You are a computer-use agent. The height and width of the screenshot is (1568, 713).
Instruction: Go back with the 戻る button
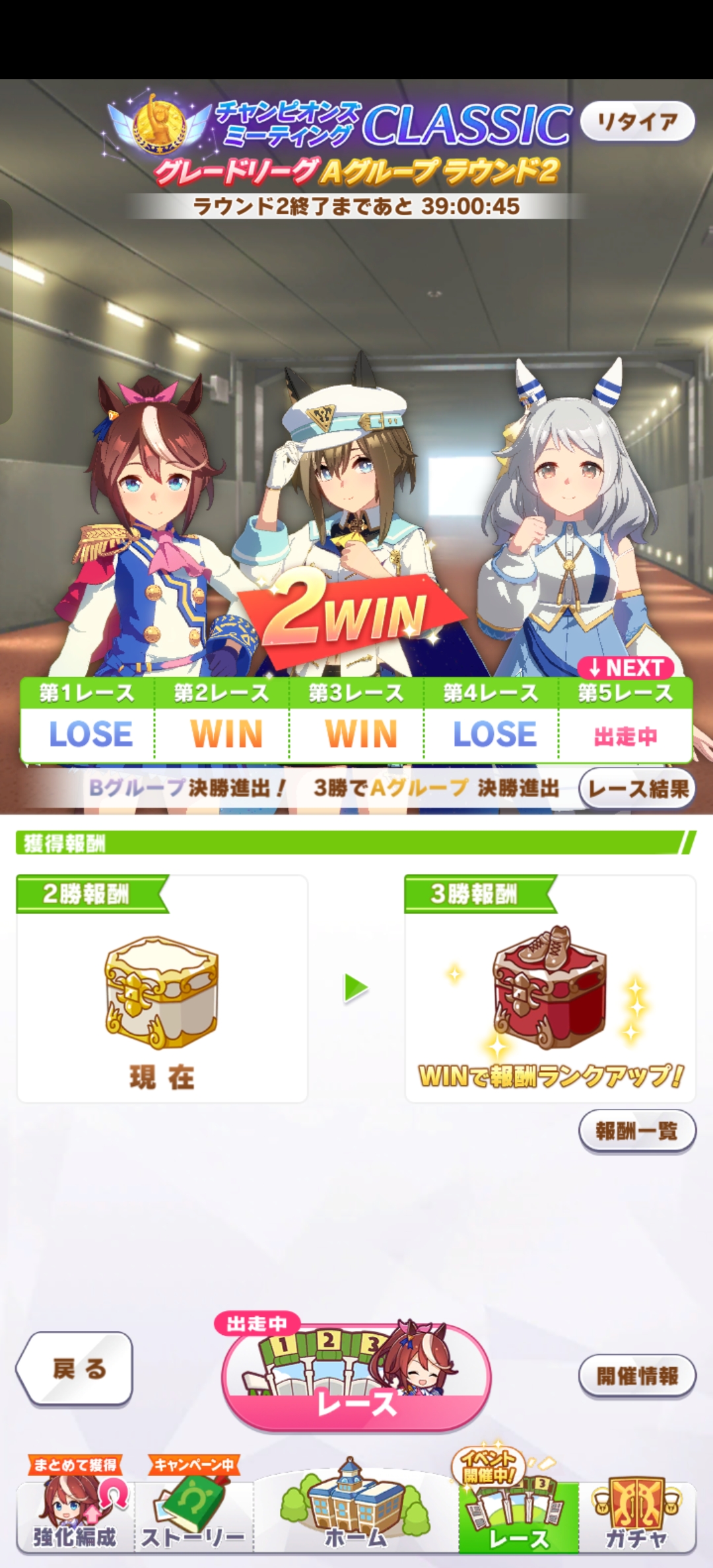coord(75,1369)
